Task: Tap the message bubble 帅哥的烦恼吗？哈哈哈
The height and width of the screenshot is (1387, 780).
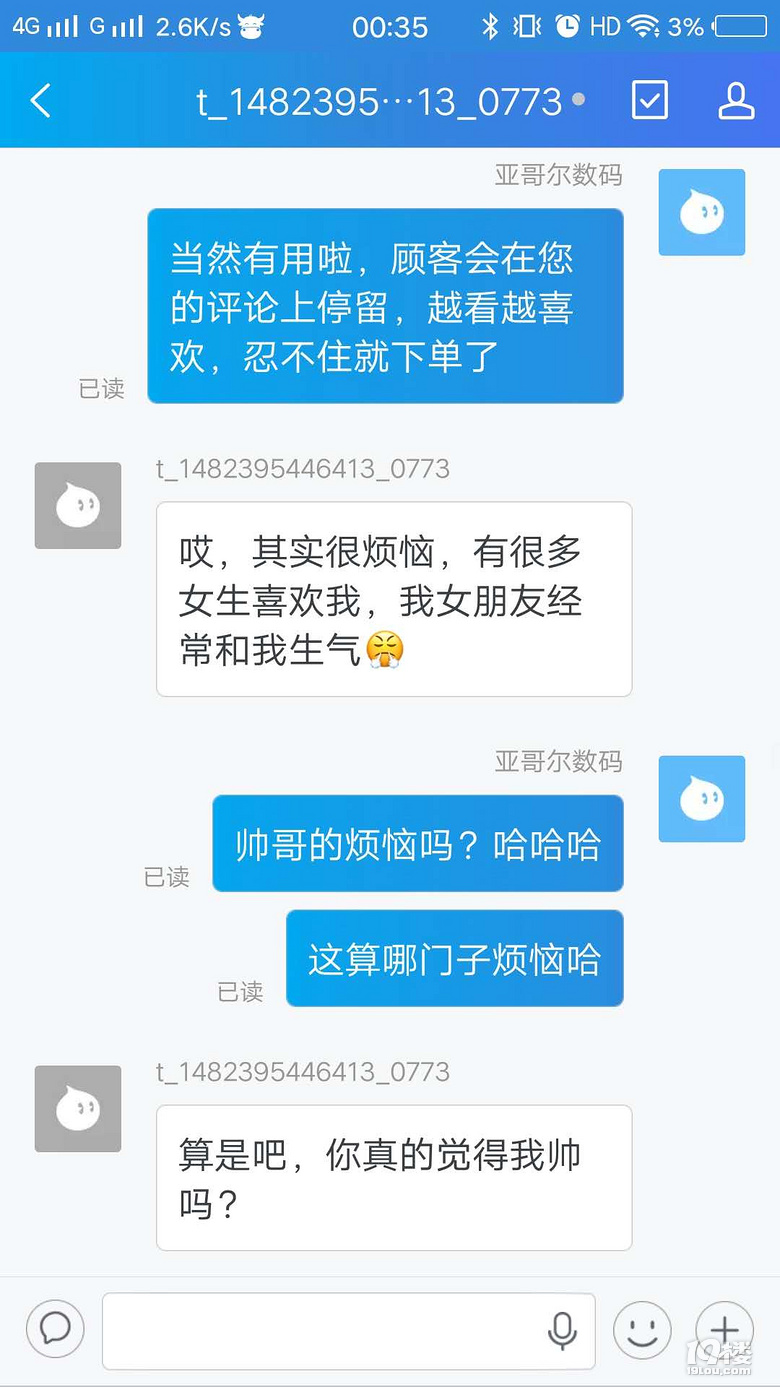Action: tap(417, 843)
